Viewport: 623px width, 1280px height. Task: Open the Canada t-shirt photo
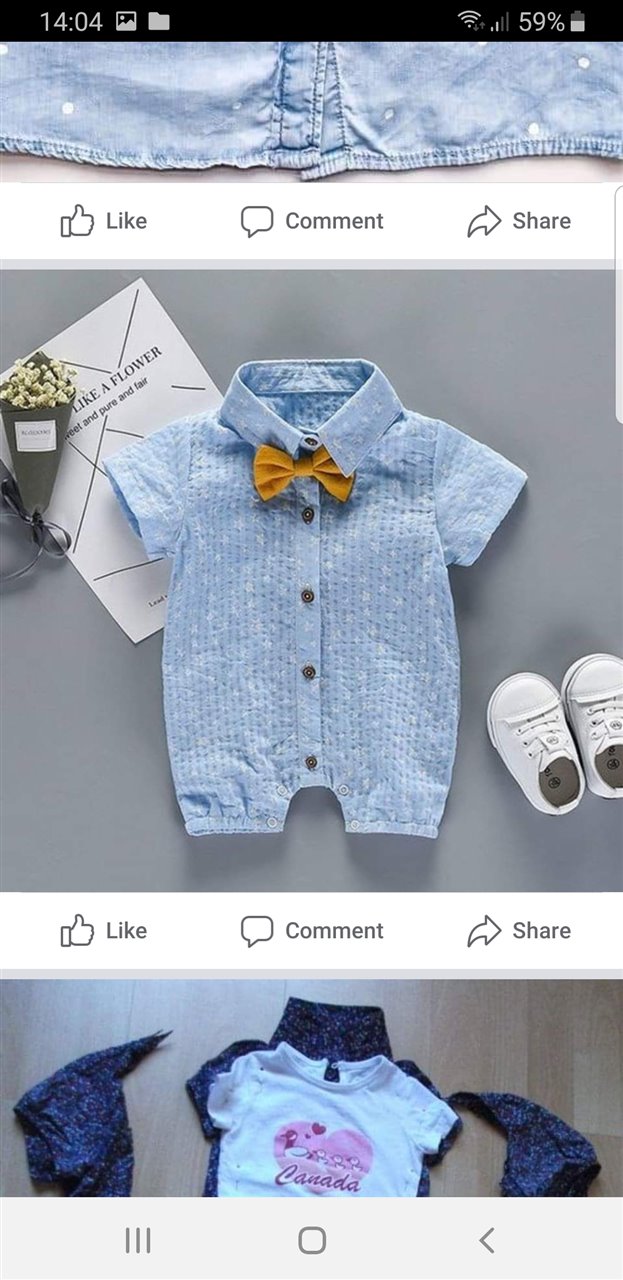tap(311, 1088)
